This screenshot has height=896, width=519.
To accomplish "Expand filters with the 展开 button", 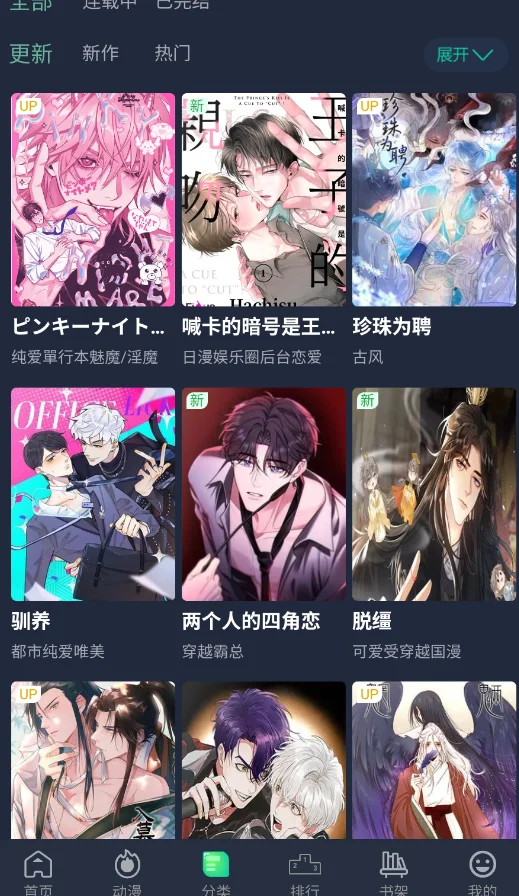I will (465, 55).
